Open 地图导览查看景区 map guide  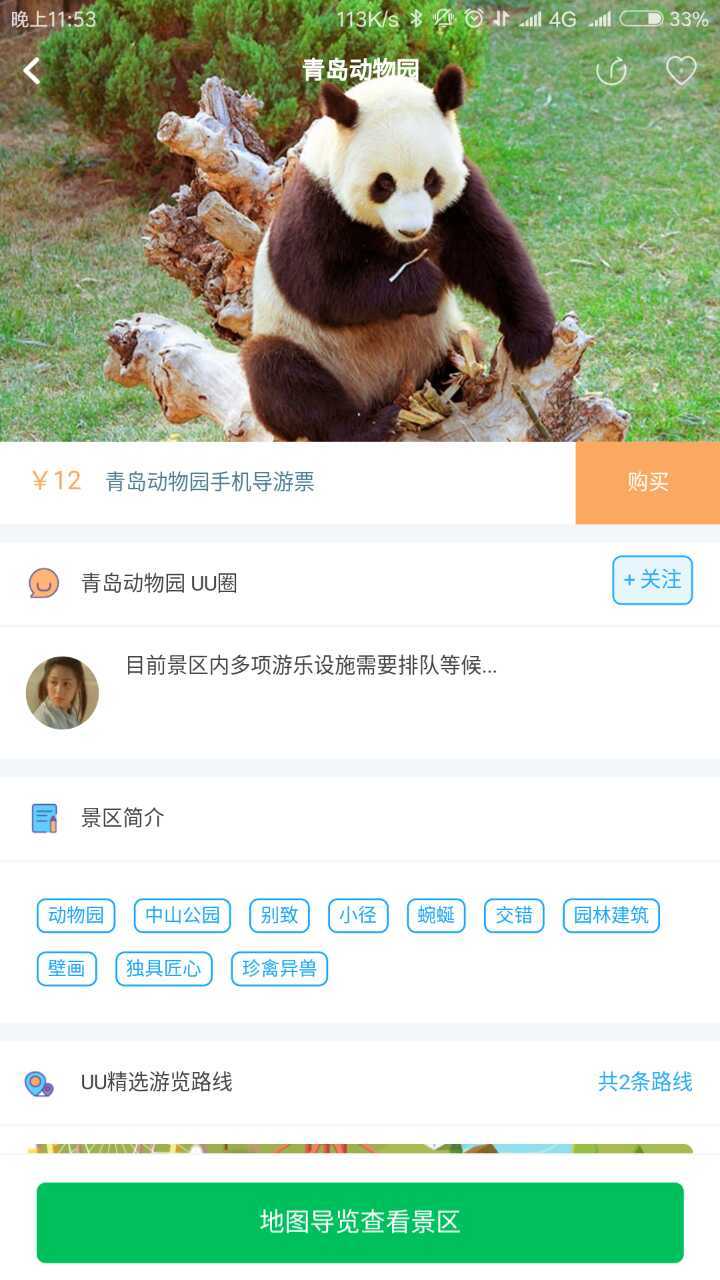tap(360, 1222)
